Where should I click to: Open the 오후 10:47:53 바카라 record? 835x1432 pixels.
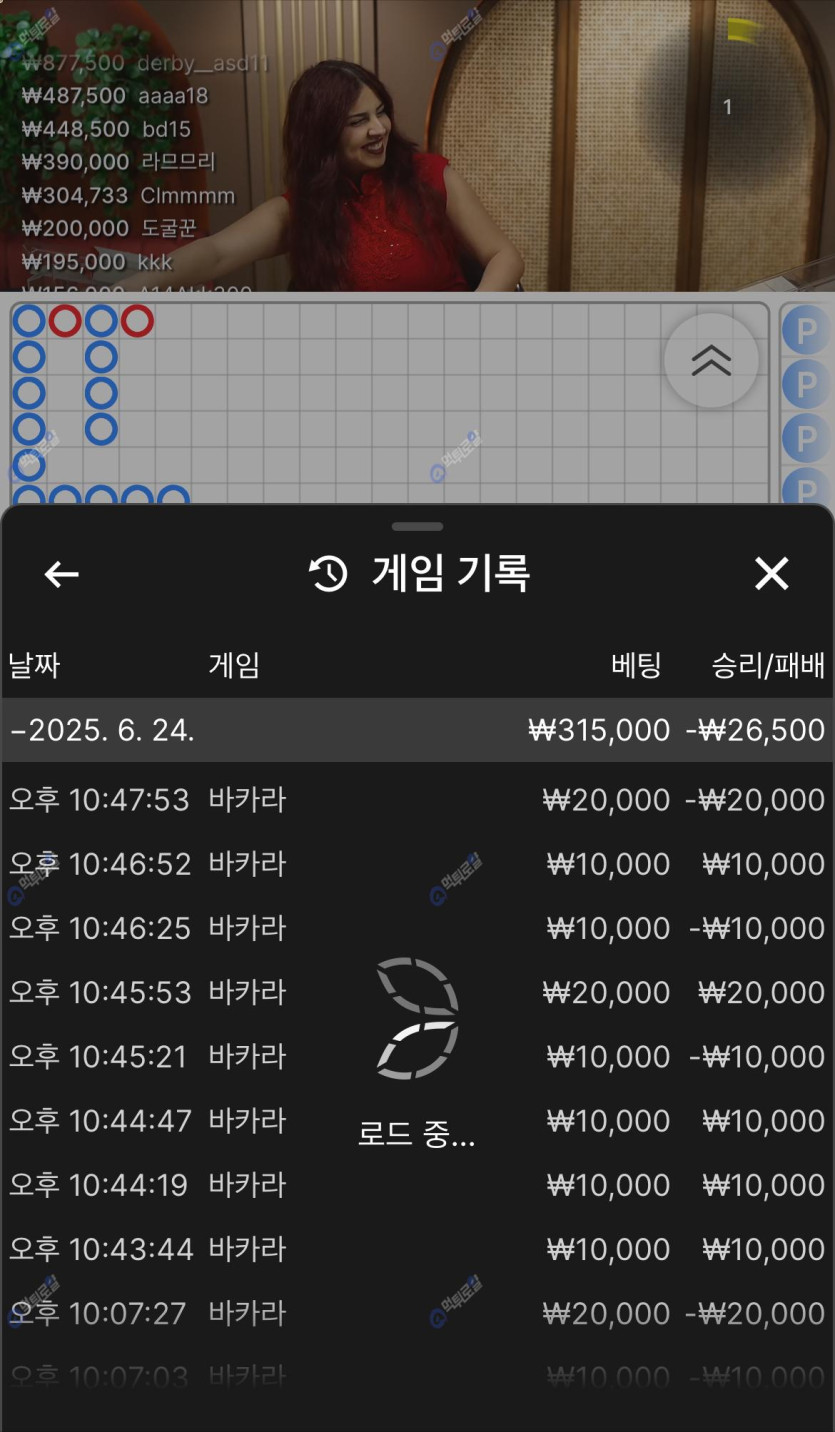click(417, 800)
